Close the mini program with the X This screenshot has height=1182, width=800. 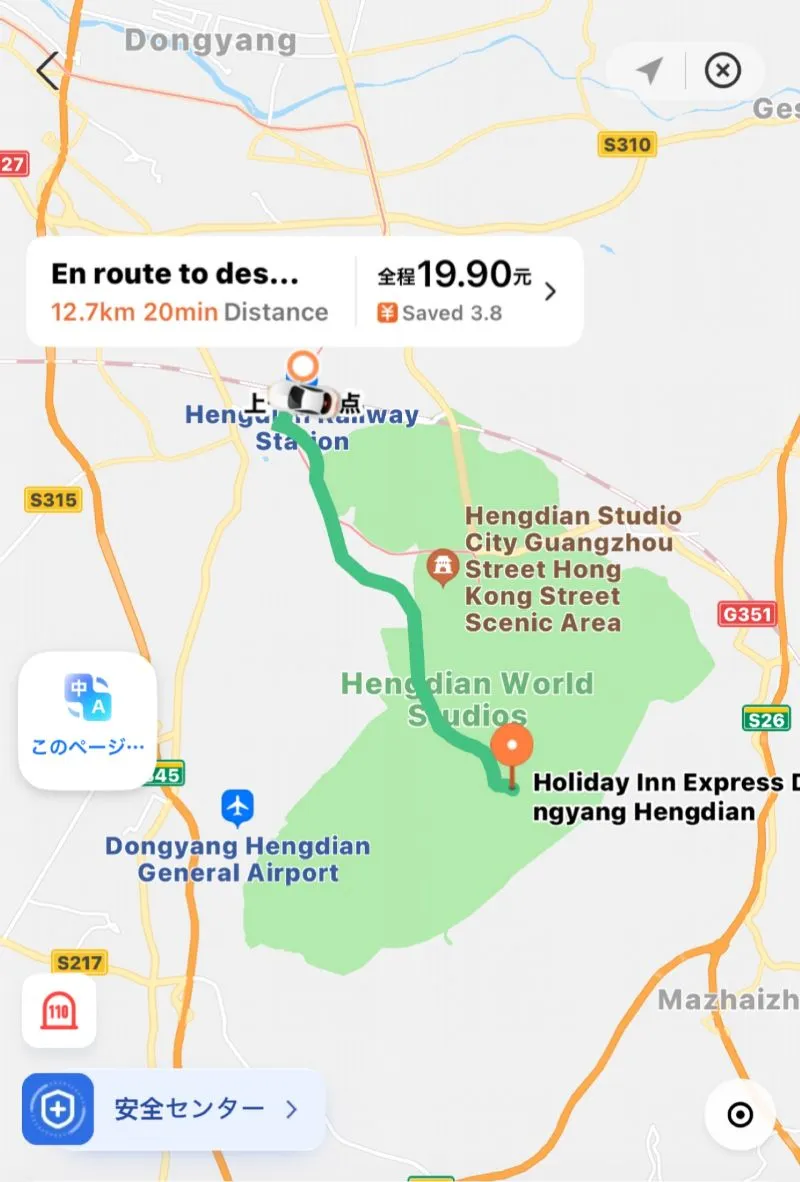click(723, 71)
